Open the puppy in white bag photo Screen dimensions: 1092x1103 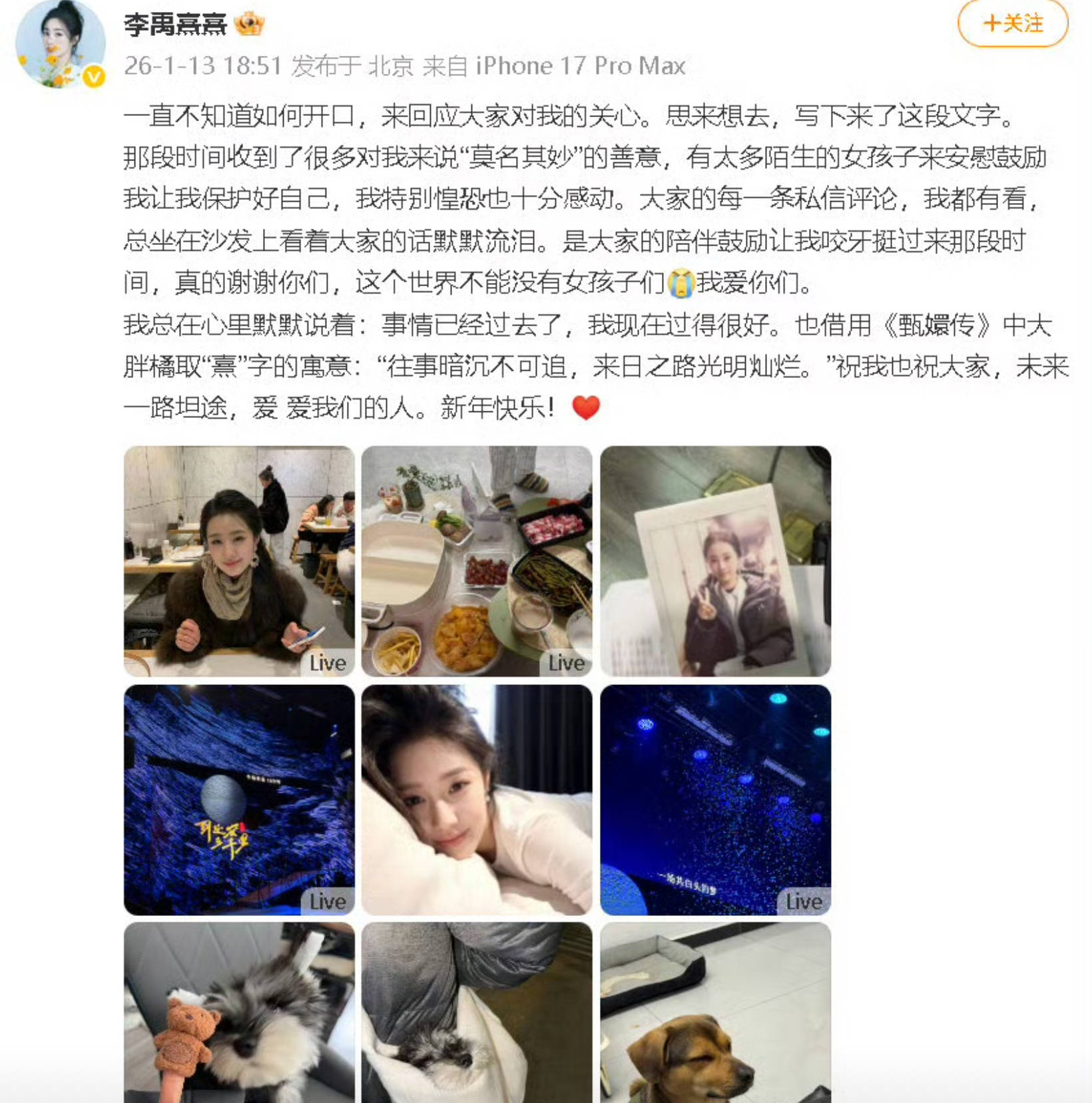coord(477,1012)
